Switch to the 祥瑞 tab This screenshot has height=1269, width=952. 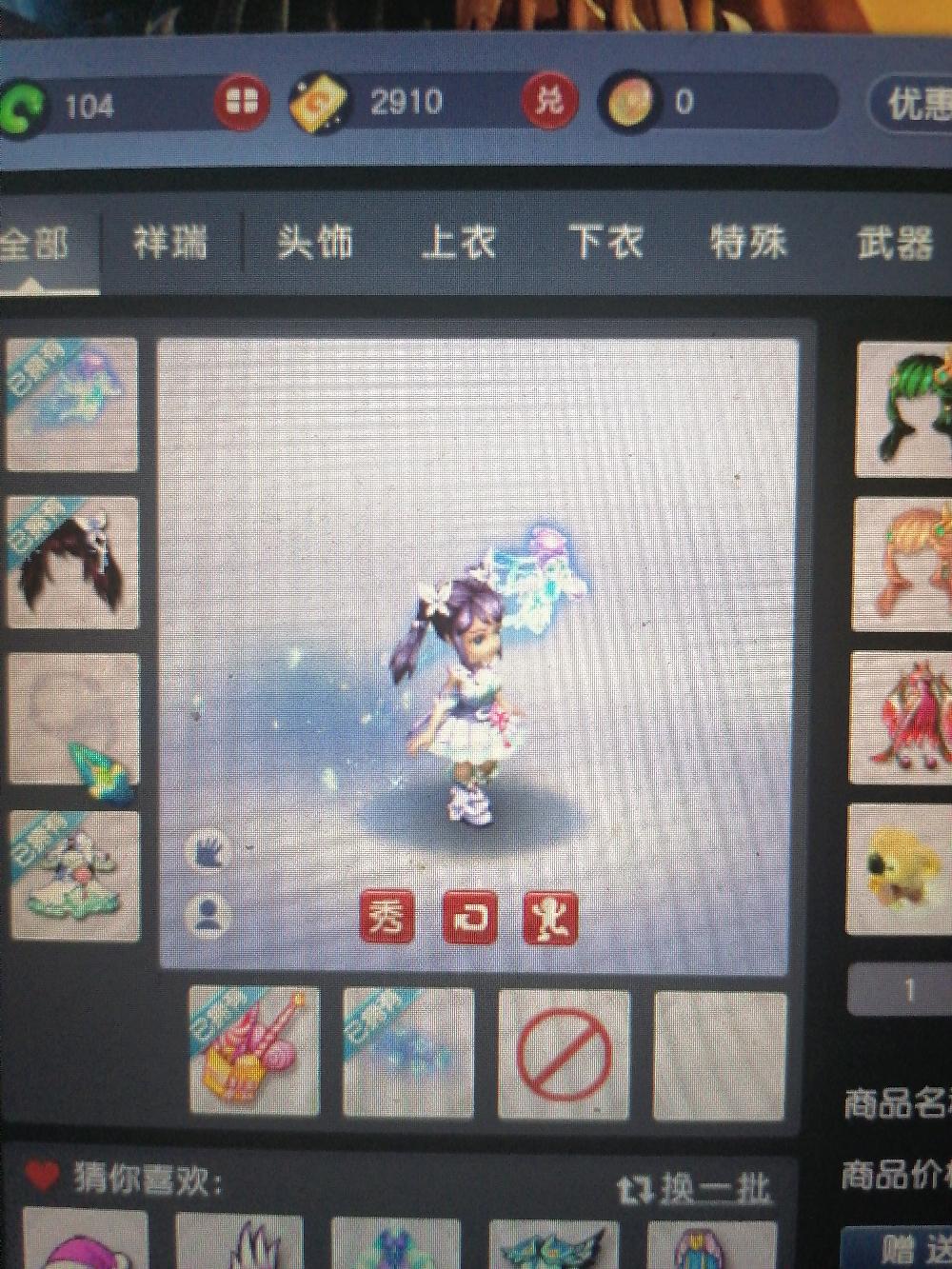coord(169,243)
